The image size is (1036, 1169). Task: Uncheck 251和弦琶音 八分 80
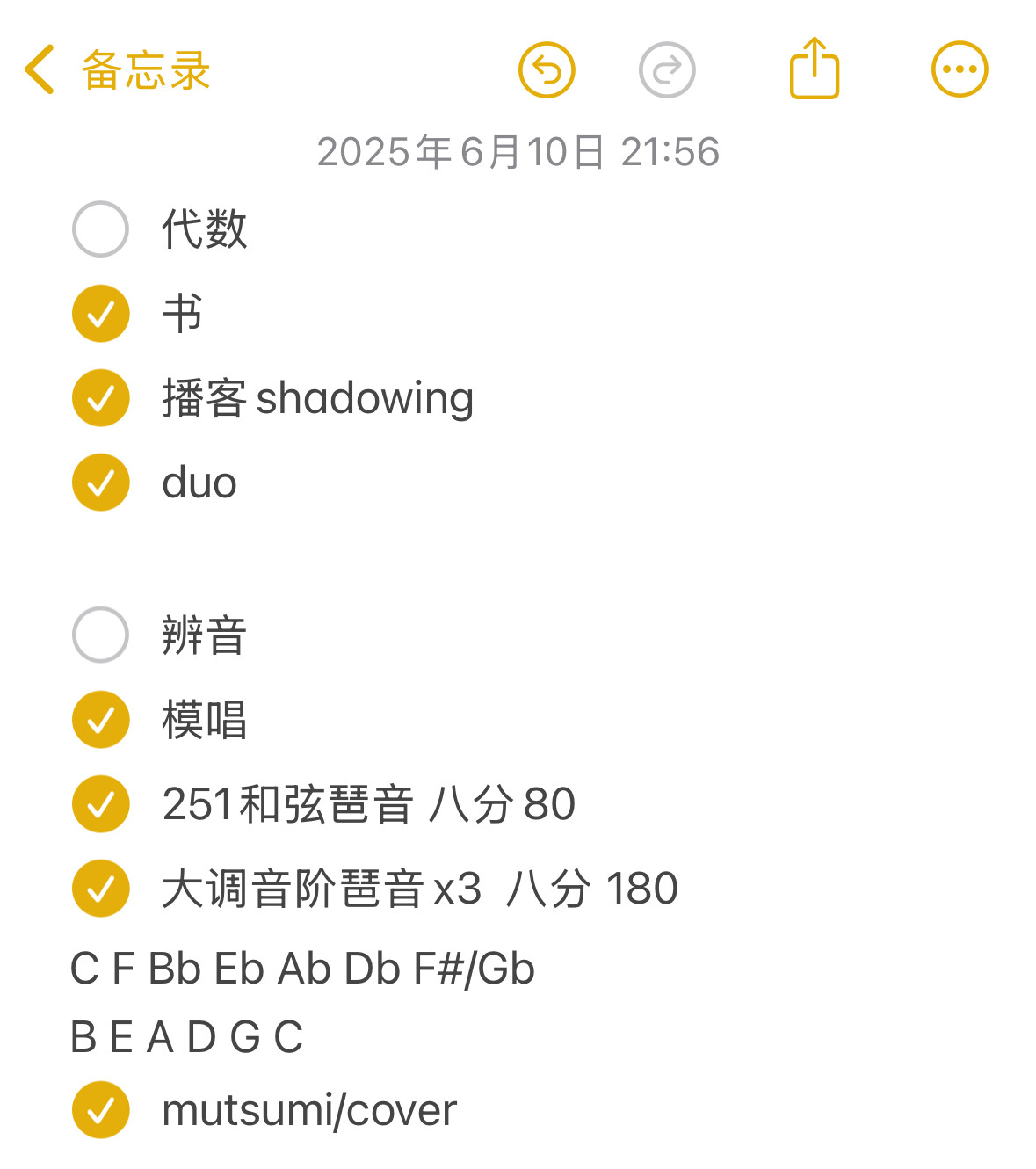(101, 804)
